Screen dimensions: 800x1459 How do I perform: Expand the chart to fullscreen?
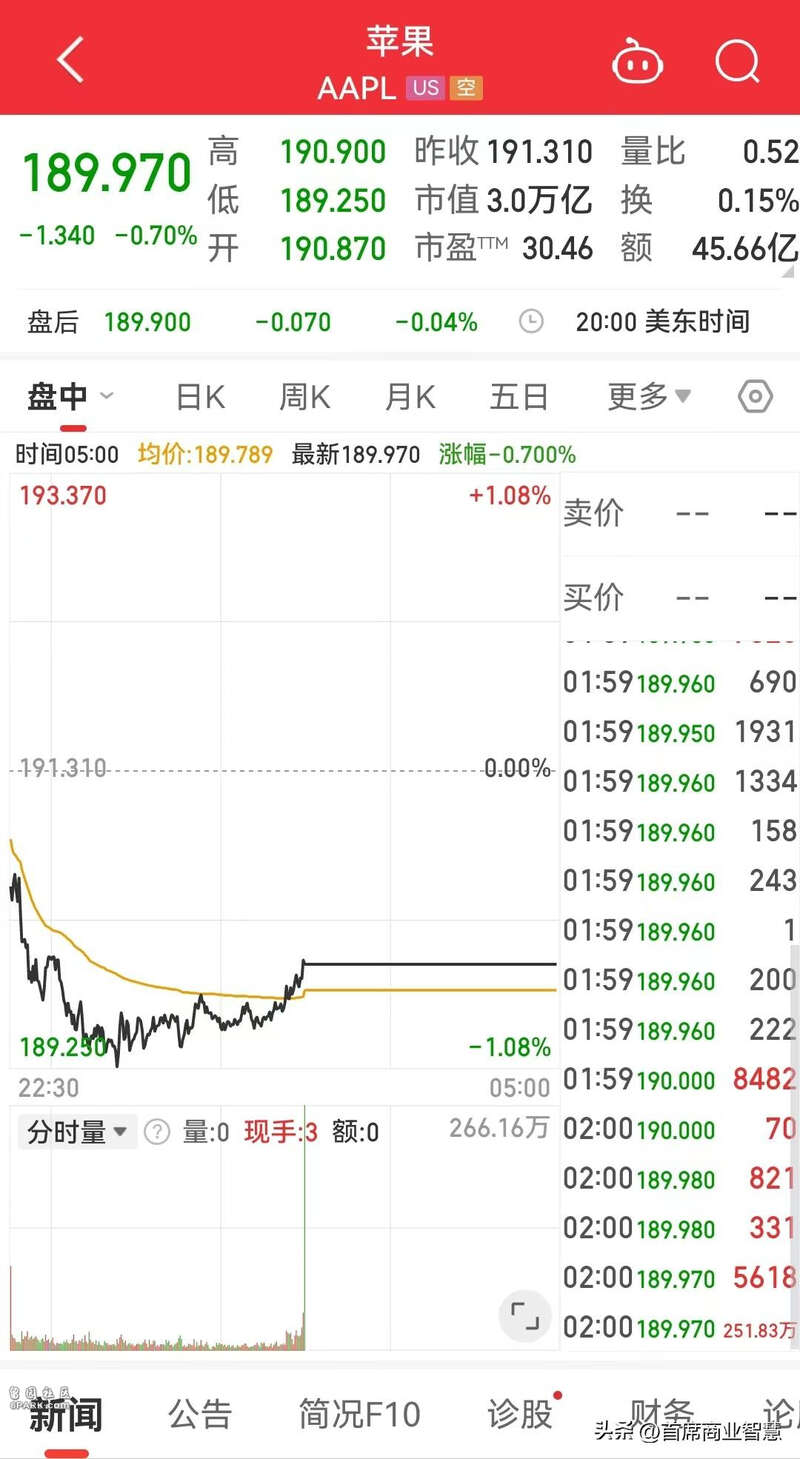(525, 1315)
